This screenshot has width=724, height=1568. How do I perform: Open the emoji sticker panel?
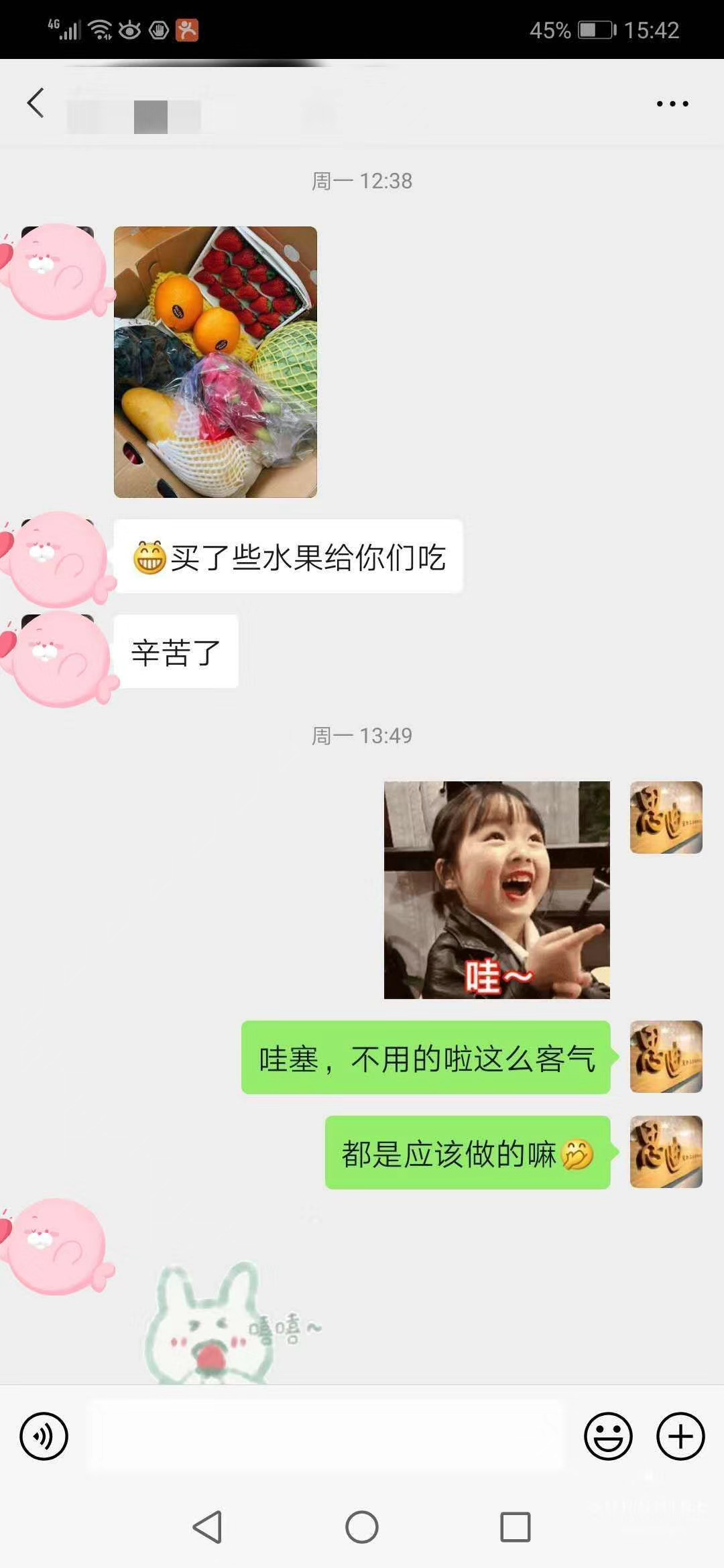coord(608,1436)
